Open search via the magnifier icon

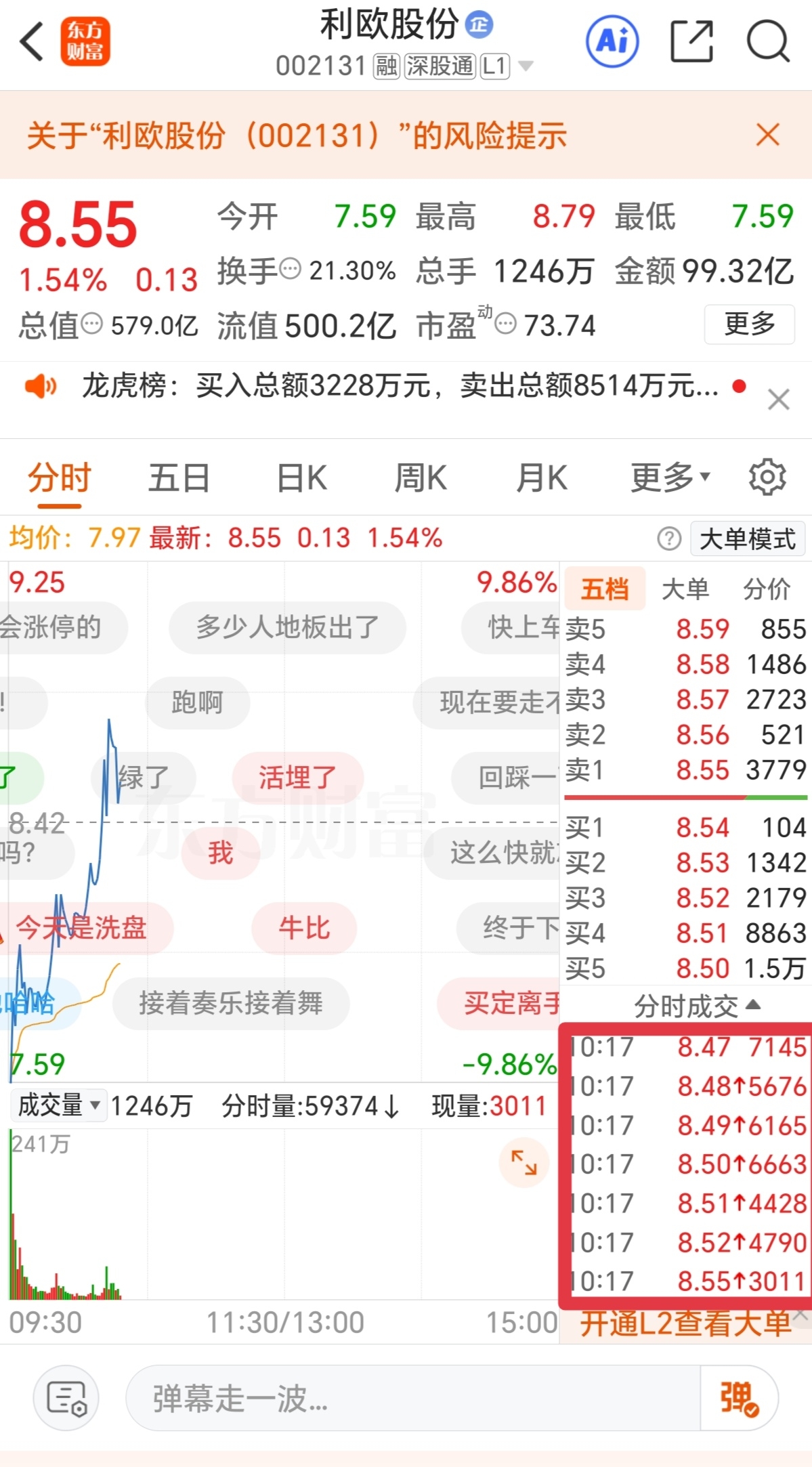coord(767,41)
